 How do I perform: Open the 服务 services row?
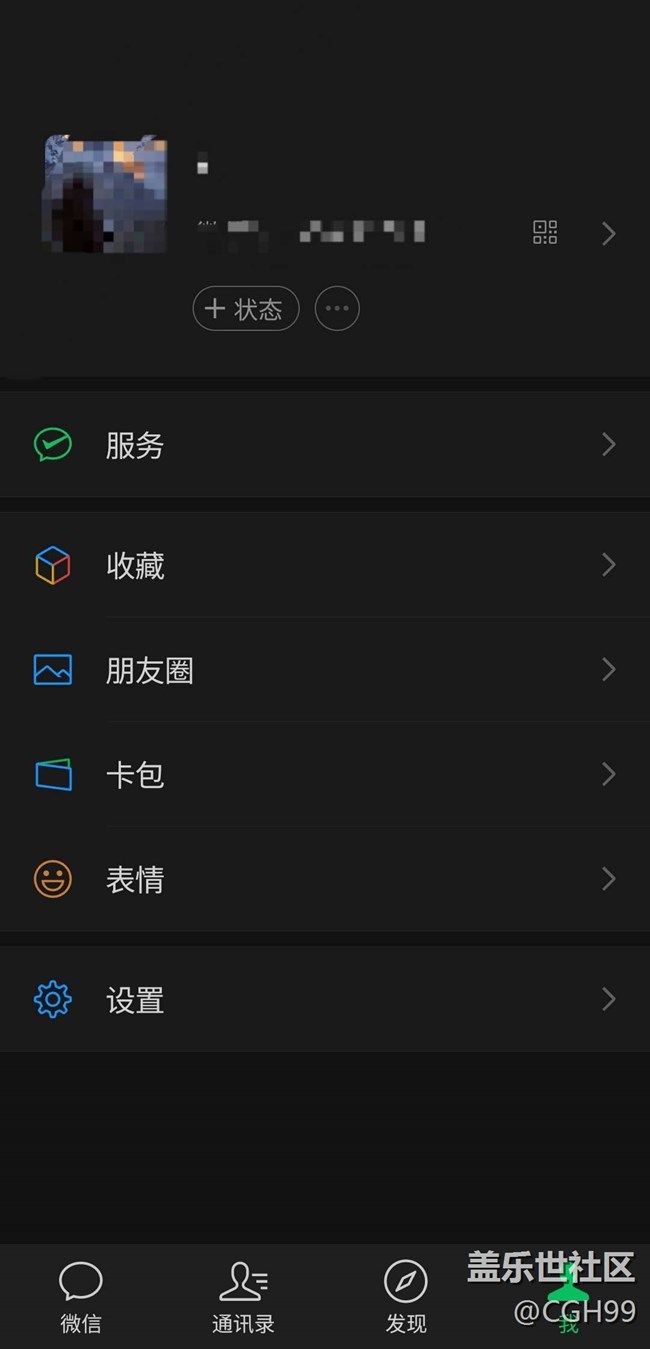[x=325, y=445]
